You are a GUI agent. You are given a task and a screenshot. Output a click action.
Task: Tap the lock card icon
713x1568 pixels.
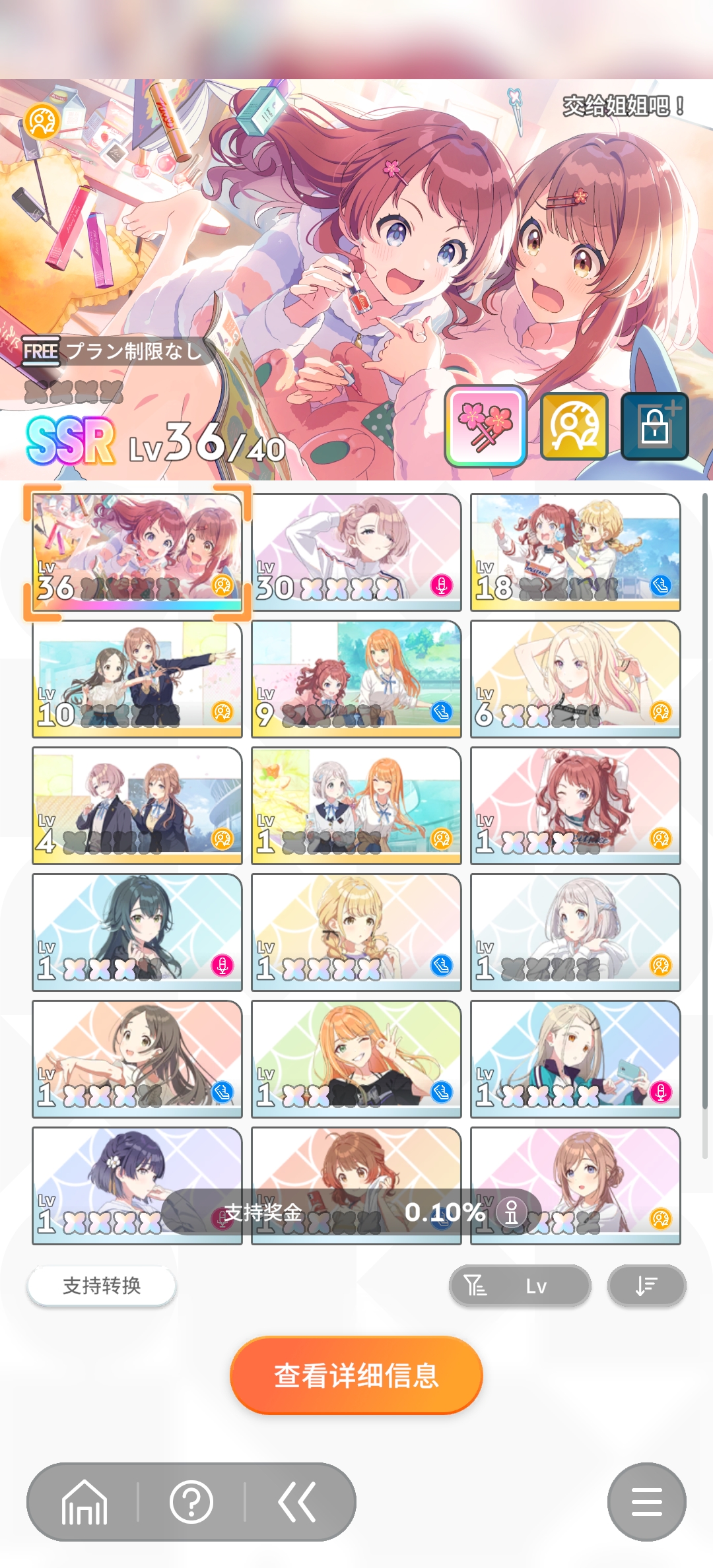[x=654, y=426]
